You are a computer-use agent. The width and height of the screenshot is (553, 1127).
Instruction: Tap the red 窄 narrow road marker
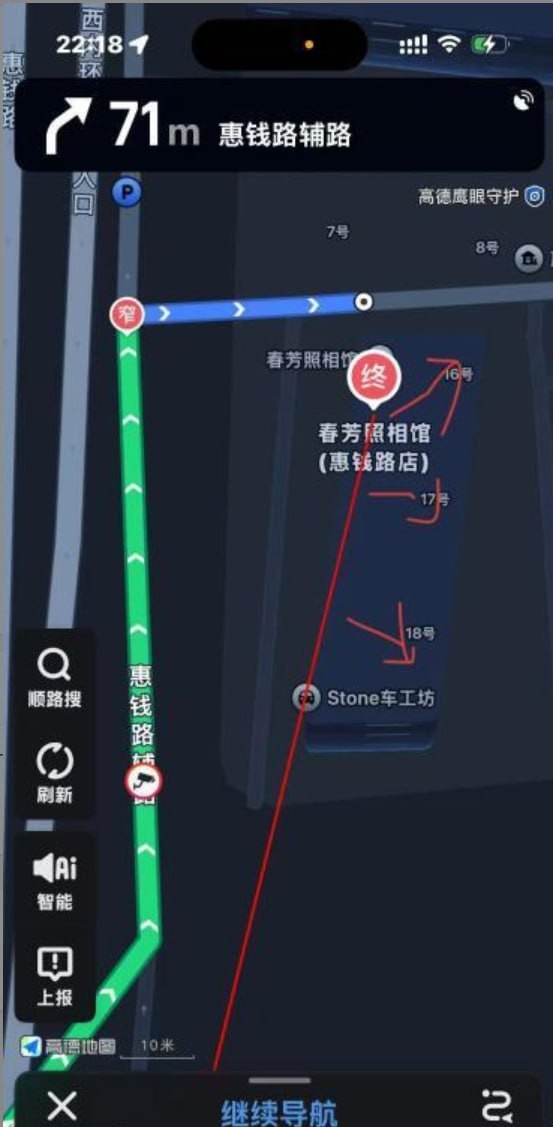pos(127,314)
